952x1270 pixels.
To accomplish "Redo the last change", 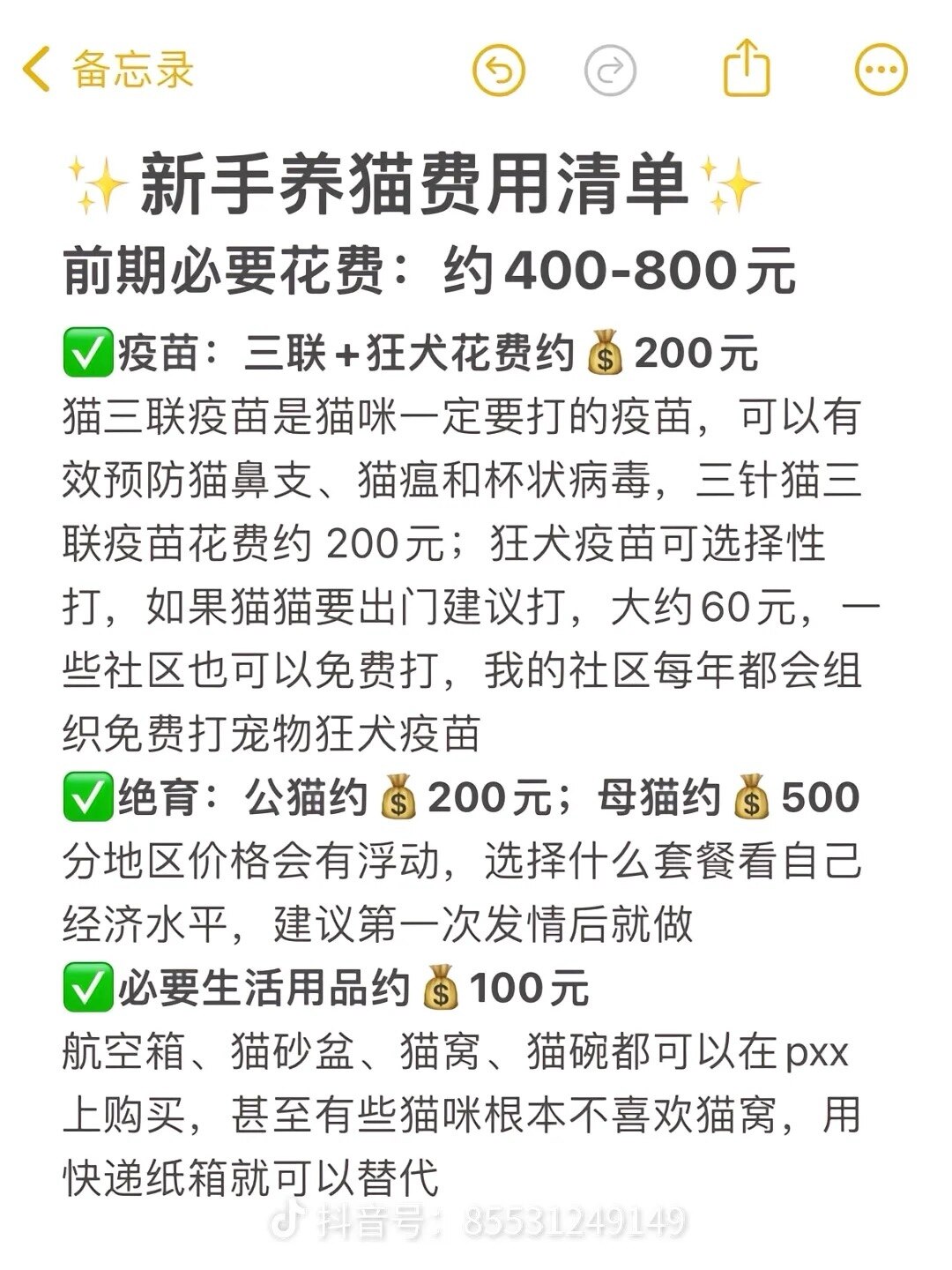I will (x=610, y=70).
